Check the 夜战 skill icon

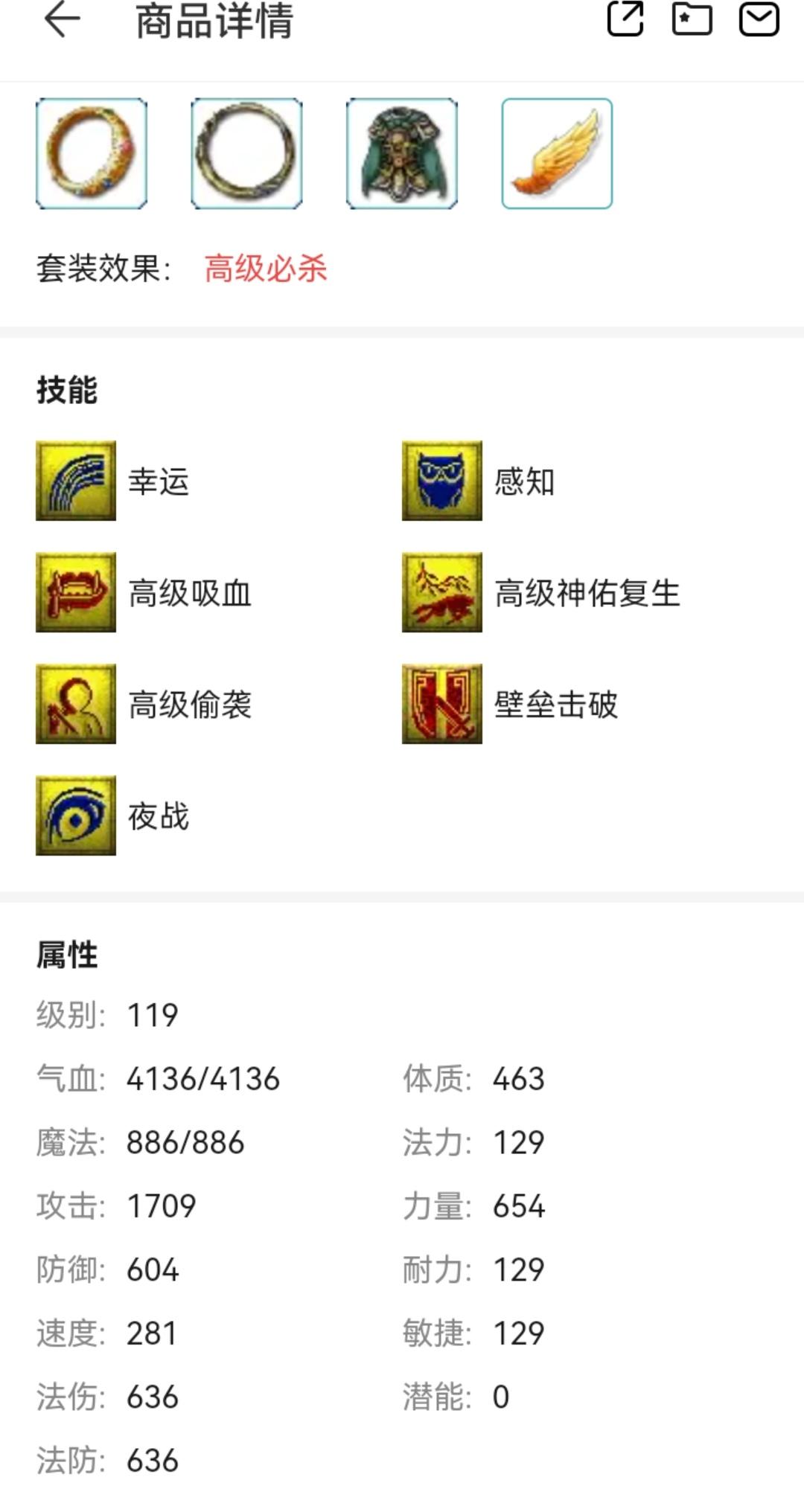(76, 816)
